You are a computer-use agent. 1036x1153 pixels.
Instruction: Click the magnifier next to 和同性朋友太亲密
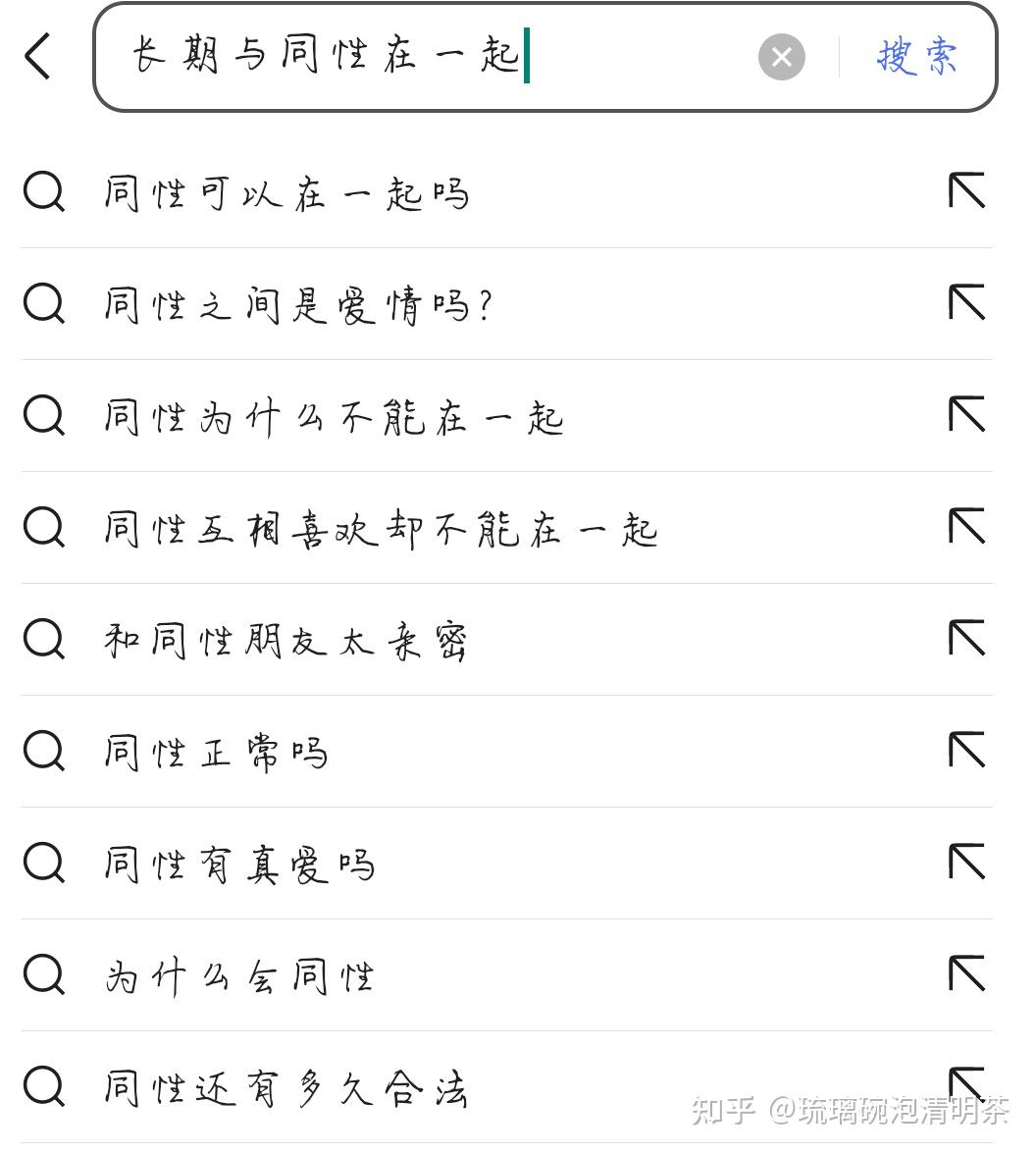pos(42,640)
